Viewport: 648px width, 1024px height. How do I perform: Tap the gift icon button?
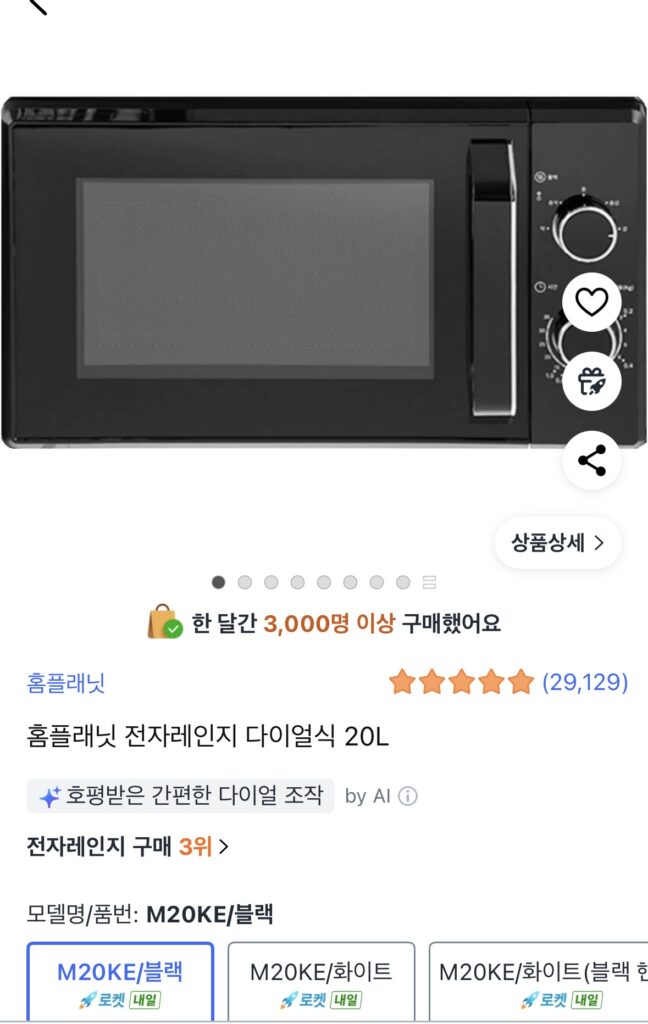tap(592, 381)
